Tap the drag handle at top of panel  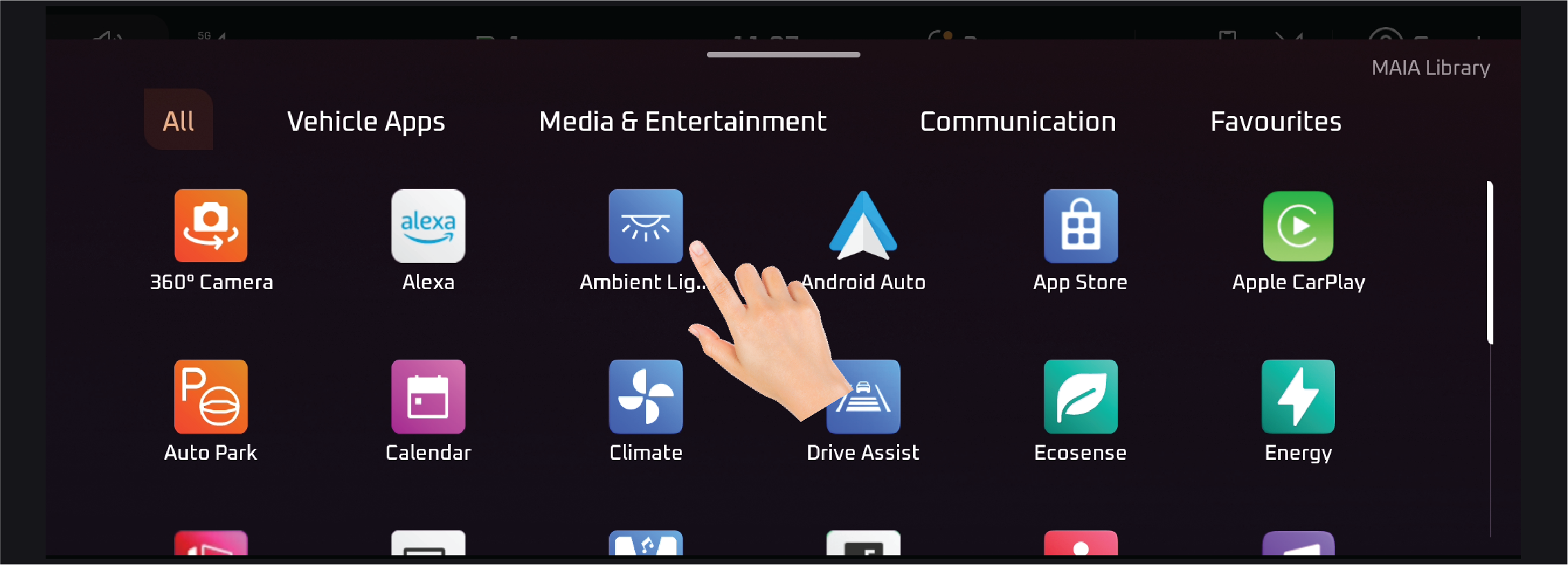(783, 55)
